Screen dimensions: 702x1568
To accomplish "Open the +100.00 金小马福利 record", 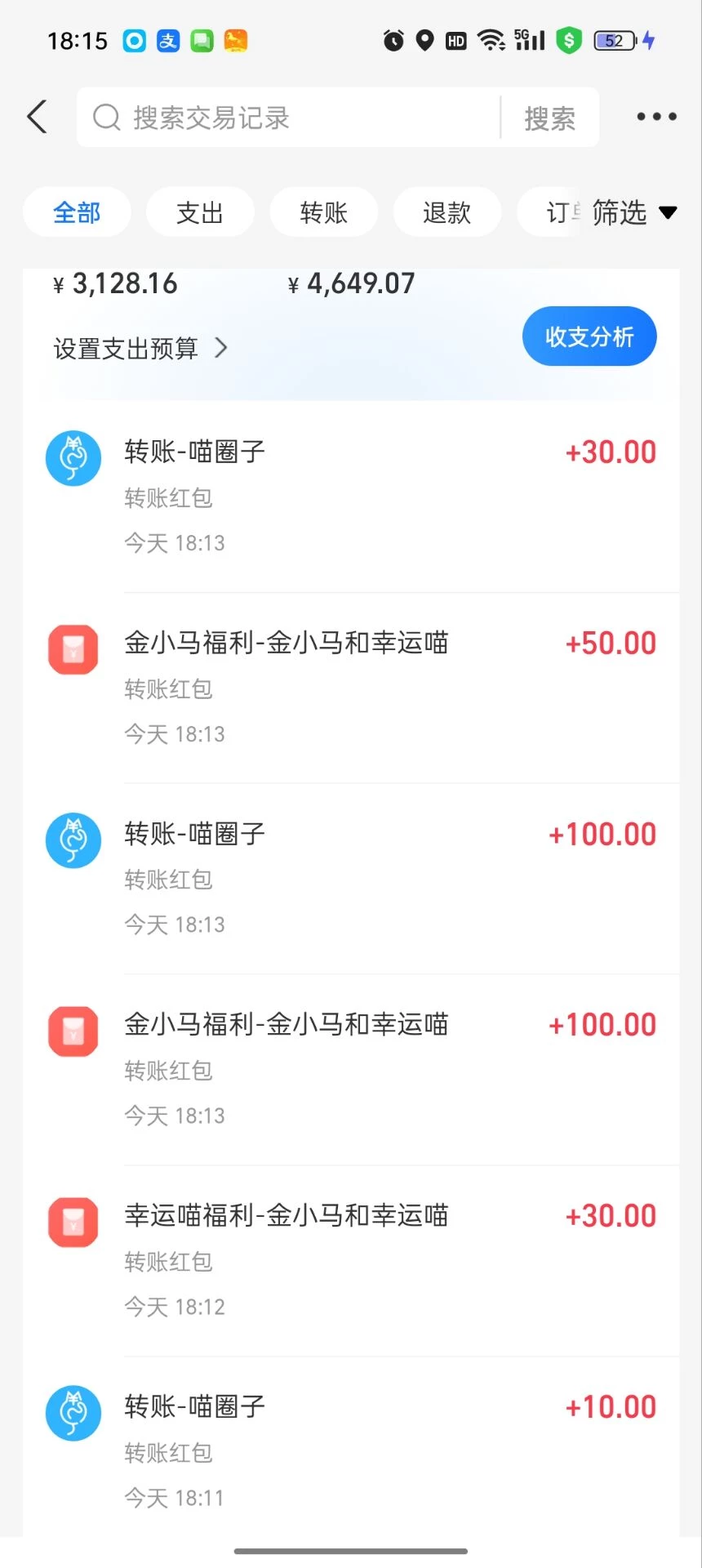I will (351, 1069).
